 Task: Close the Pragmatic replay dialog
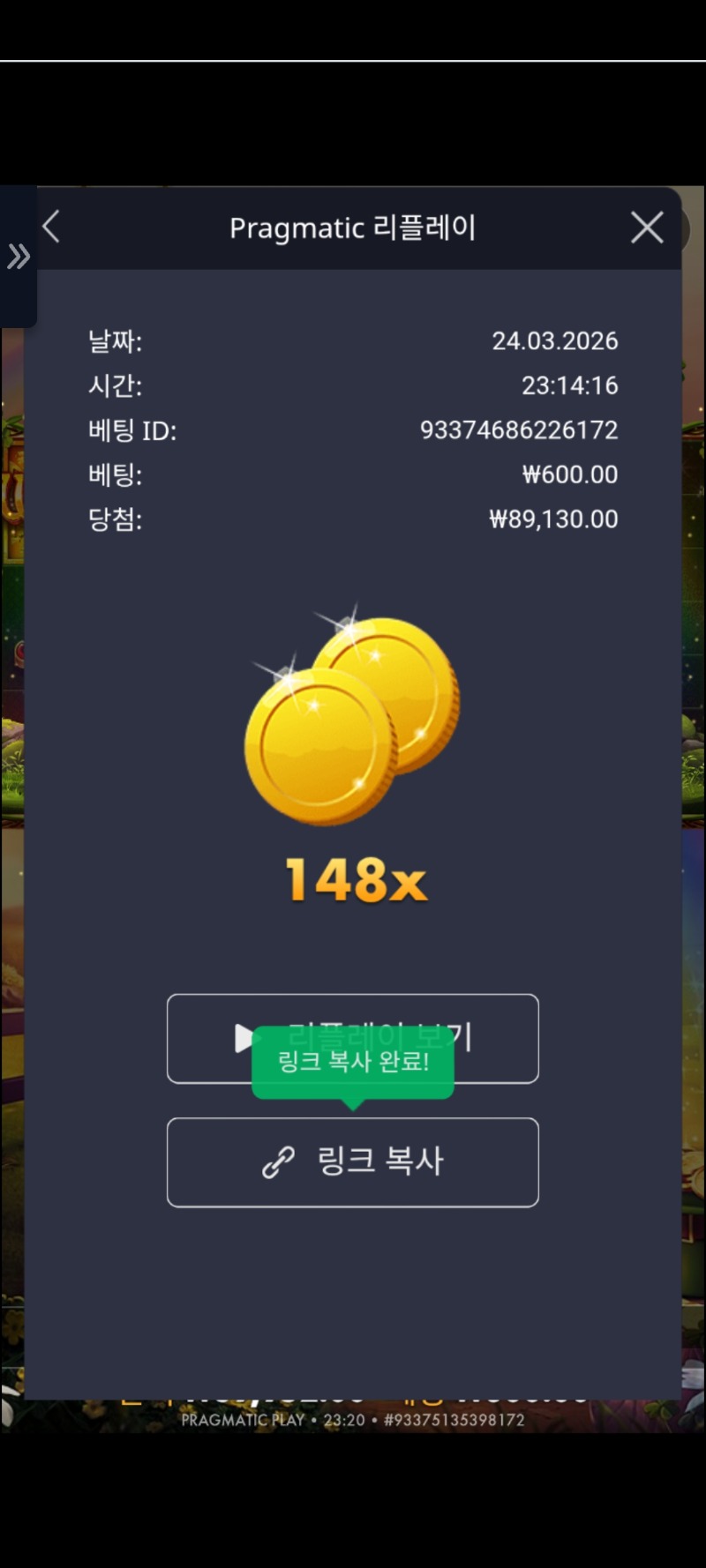pyautogui.click(x=647, y=228)
